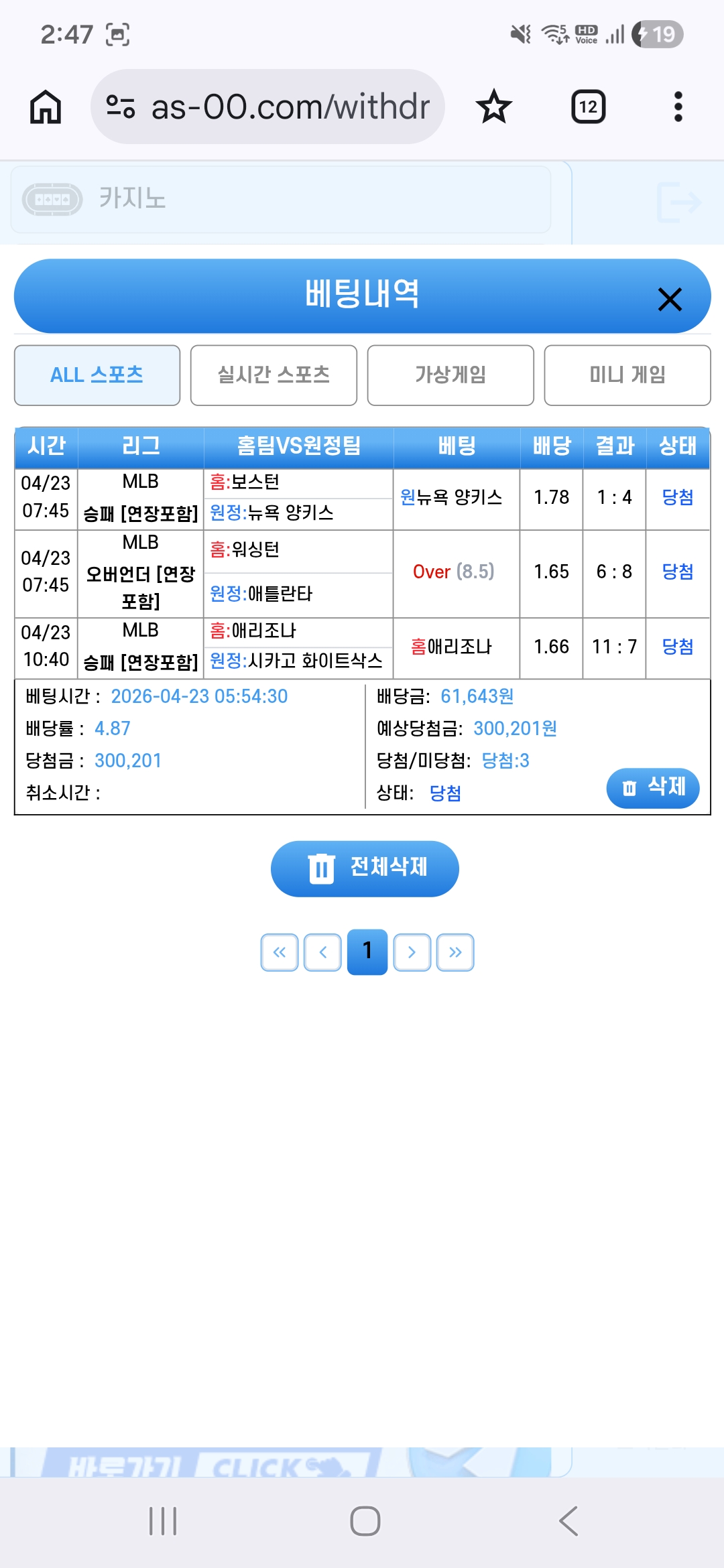Open the browser home page
This screenshot has width=724, height=1568.
coord(46,107)
